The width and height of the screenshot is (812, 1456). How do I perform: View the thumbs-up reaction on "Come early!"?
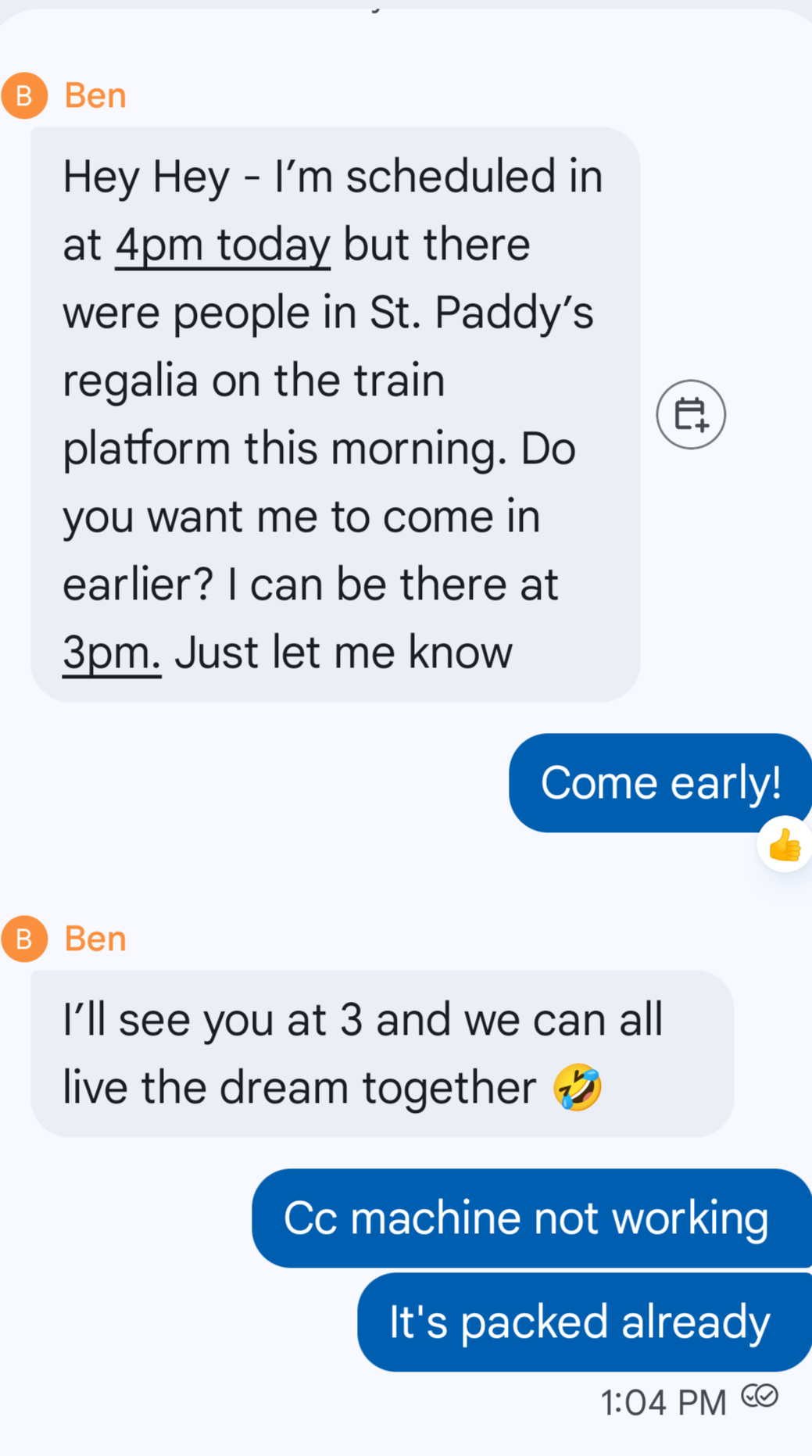[784, 845]
